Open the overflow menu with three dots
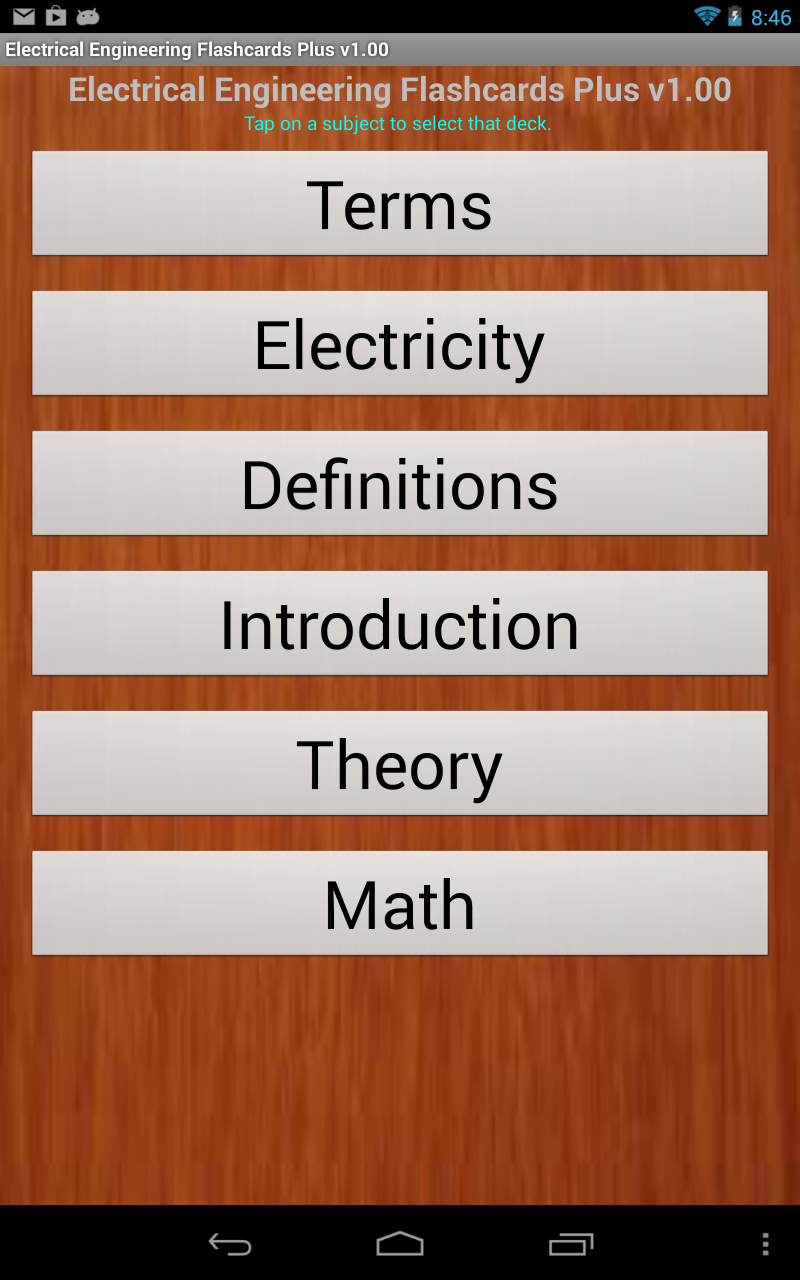 click(765, 1245)
